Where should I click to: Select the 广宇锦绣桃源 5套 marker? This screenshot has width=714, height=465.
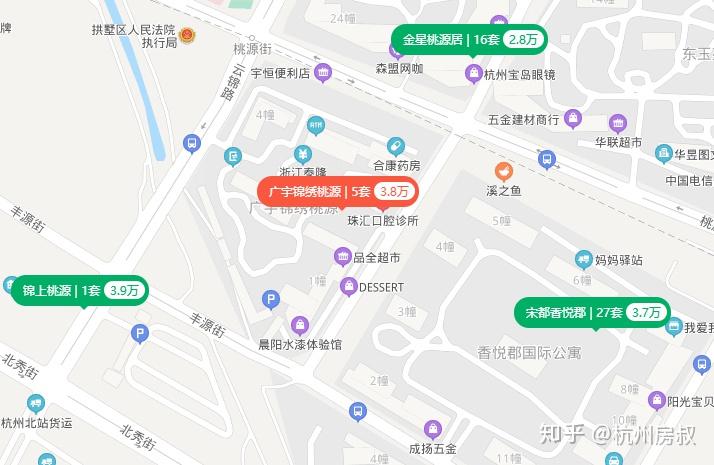[338, 191]
